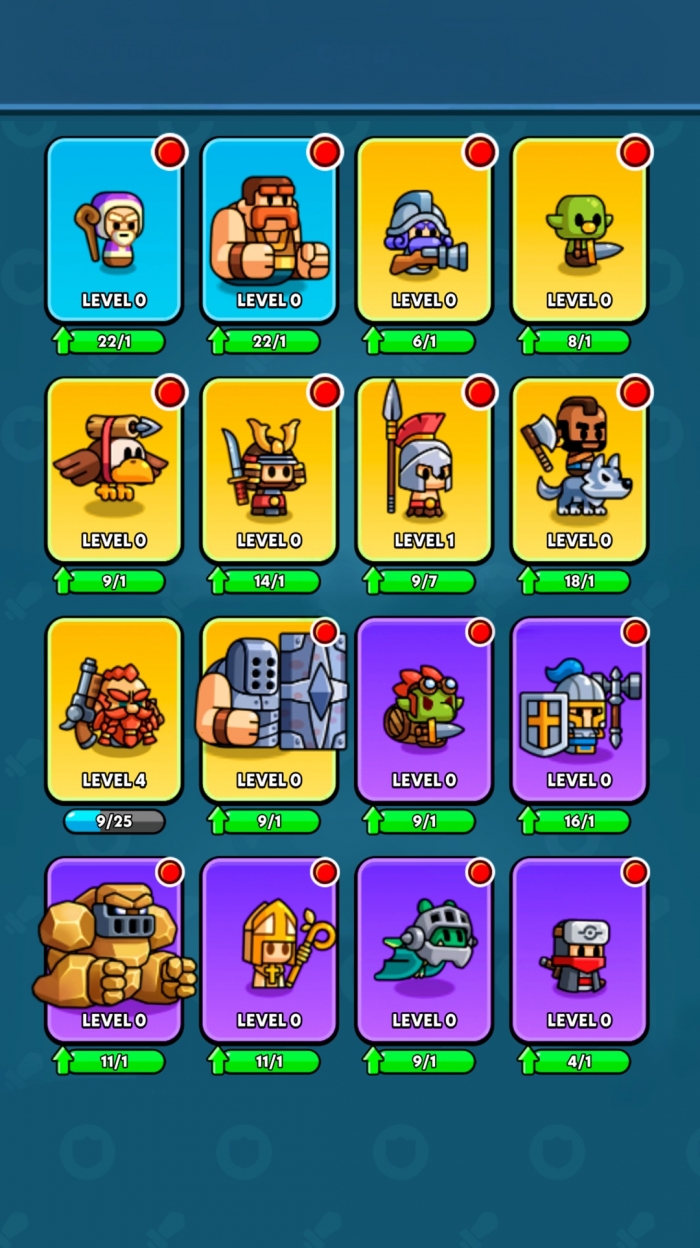
Task: Open the Level 4 red dwarf card
Action: (x=114, y=710)
